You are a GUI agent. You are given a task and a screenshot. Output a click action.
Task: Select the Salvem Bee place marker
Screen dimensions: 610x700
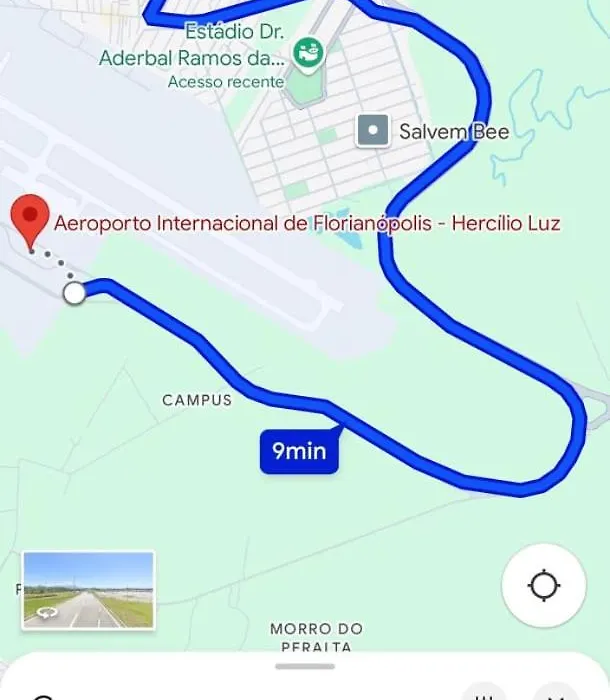click(373, 131)
